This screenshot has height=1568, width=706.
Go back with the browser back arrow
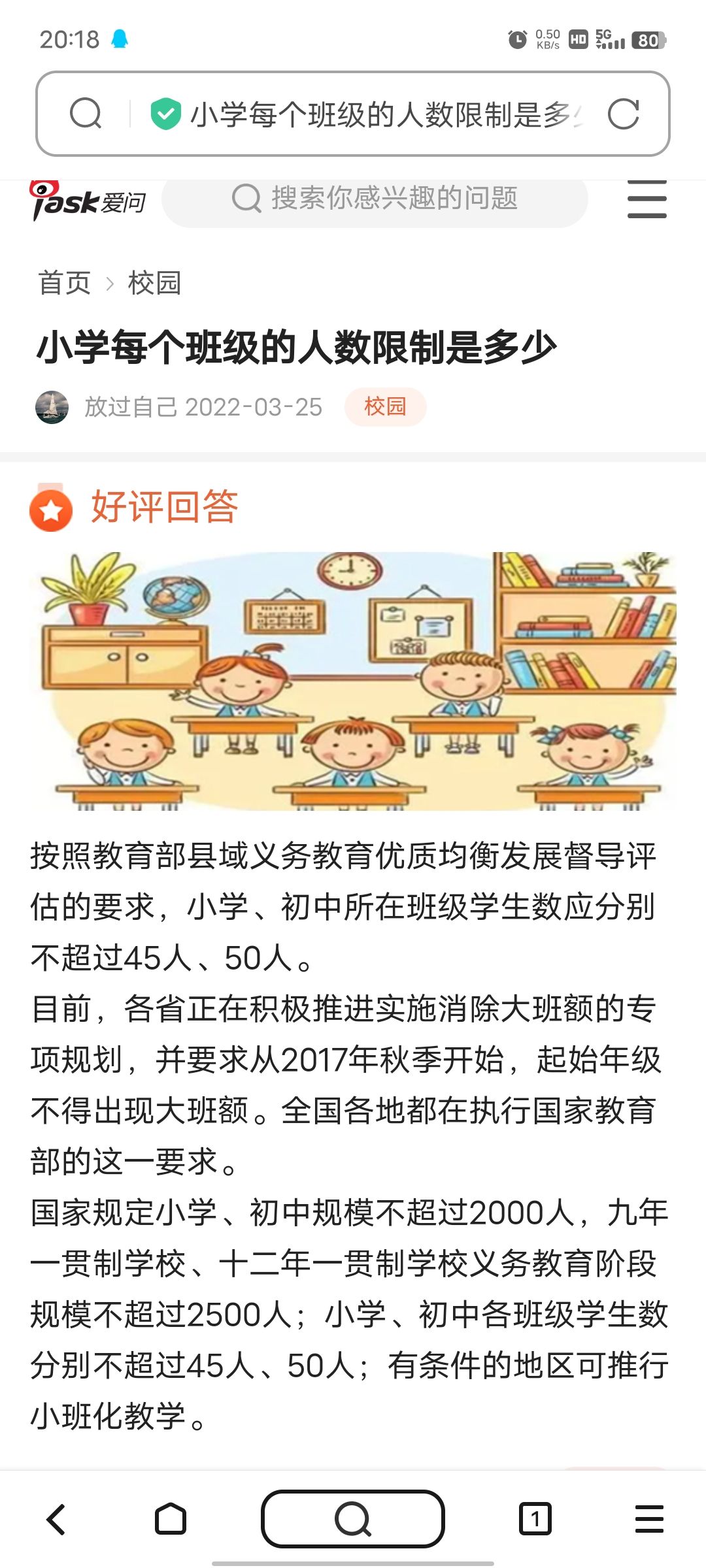[56, 1519]
